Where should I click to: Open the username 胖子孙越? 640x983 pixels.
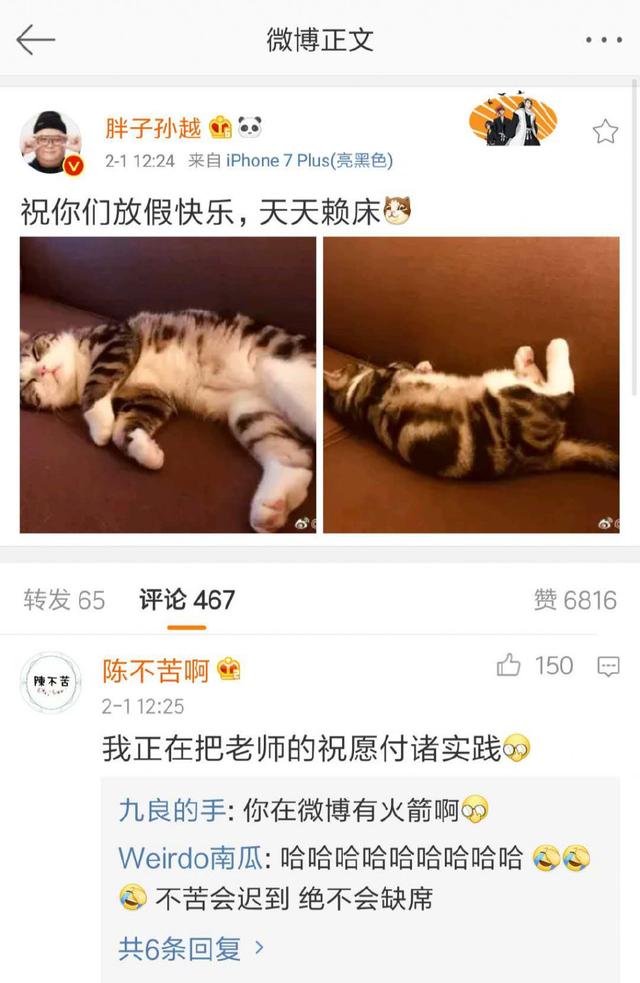click(153, 128)
